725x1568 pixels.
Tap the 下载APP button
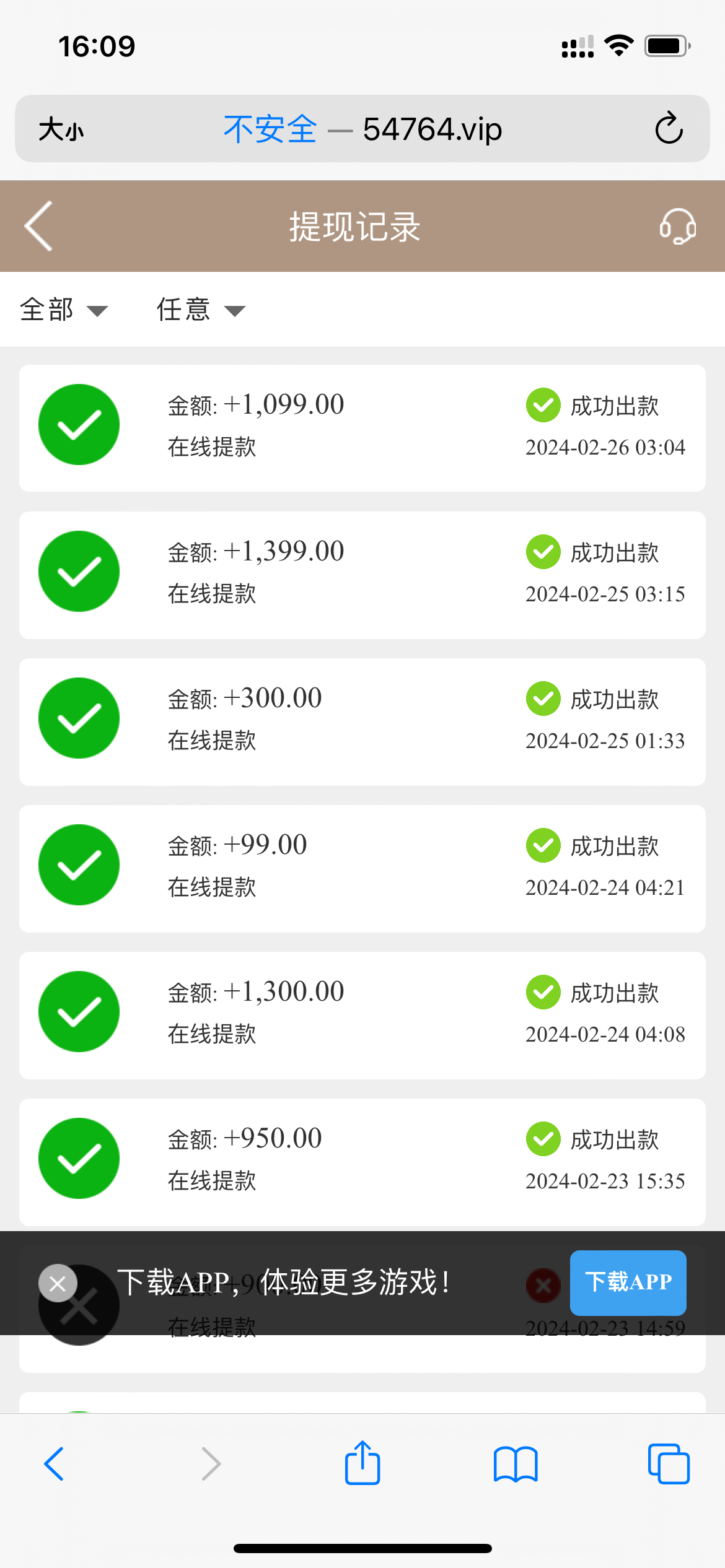click(628, 1283)
